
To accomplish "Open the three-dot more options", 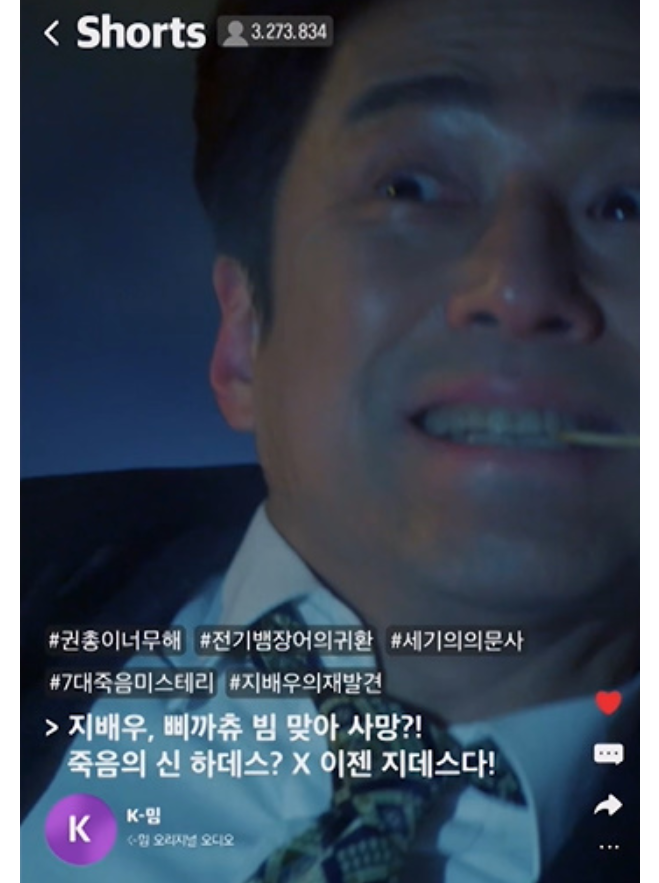I will click(608, 846).
